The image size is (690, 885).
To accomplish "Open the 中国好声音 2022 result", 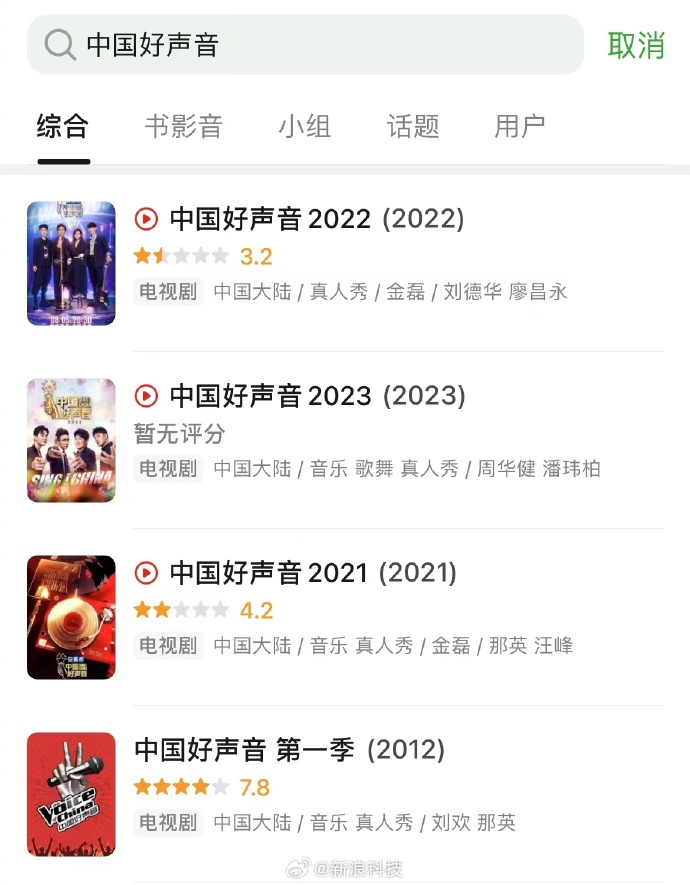I will pos(318,219).
